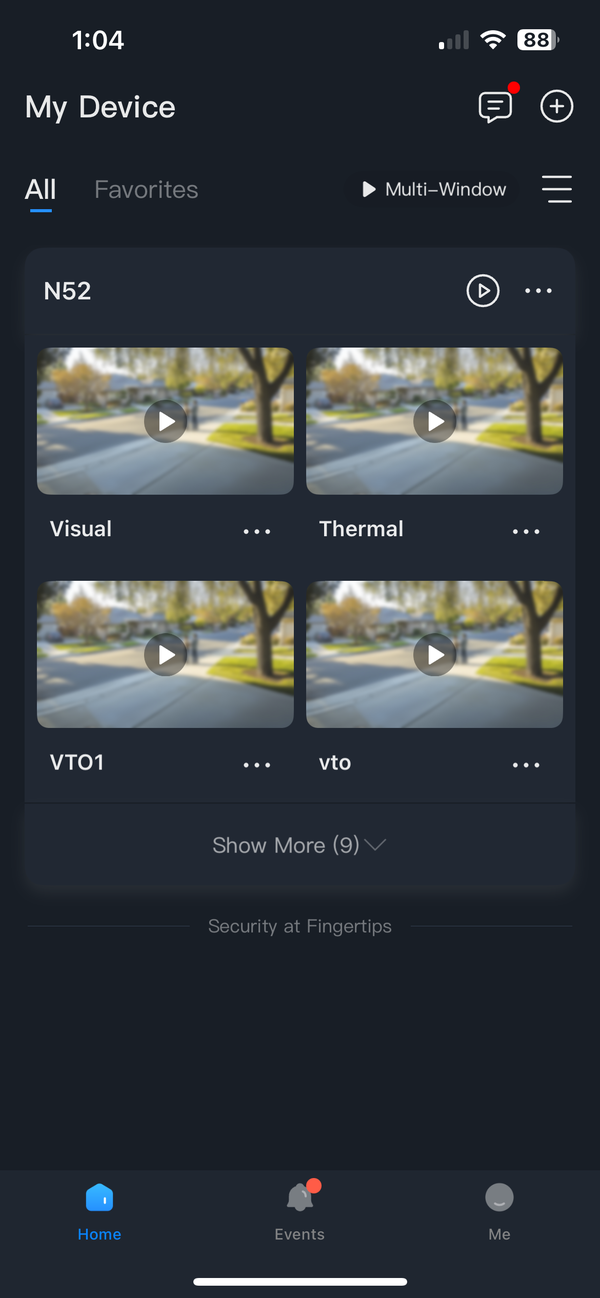600x1298 pixels.
Task: Expand Show More (9) channels
Action: 299,845
